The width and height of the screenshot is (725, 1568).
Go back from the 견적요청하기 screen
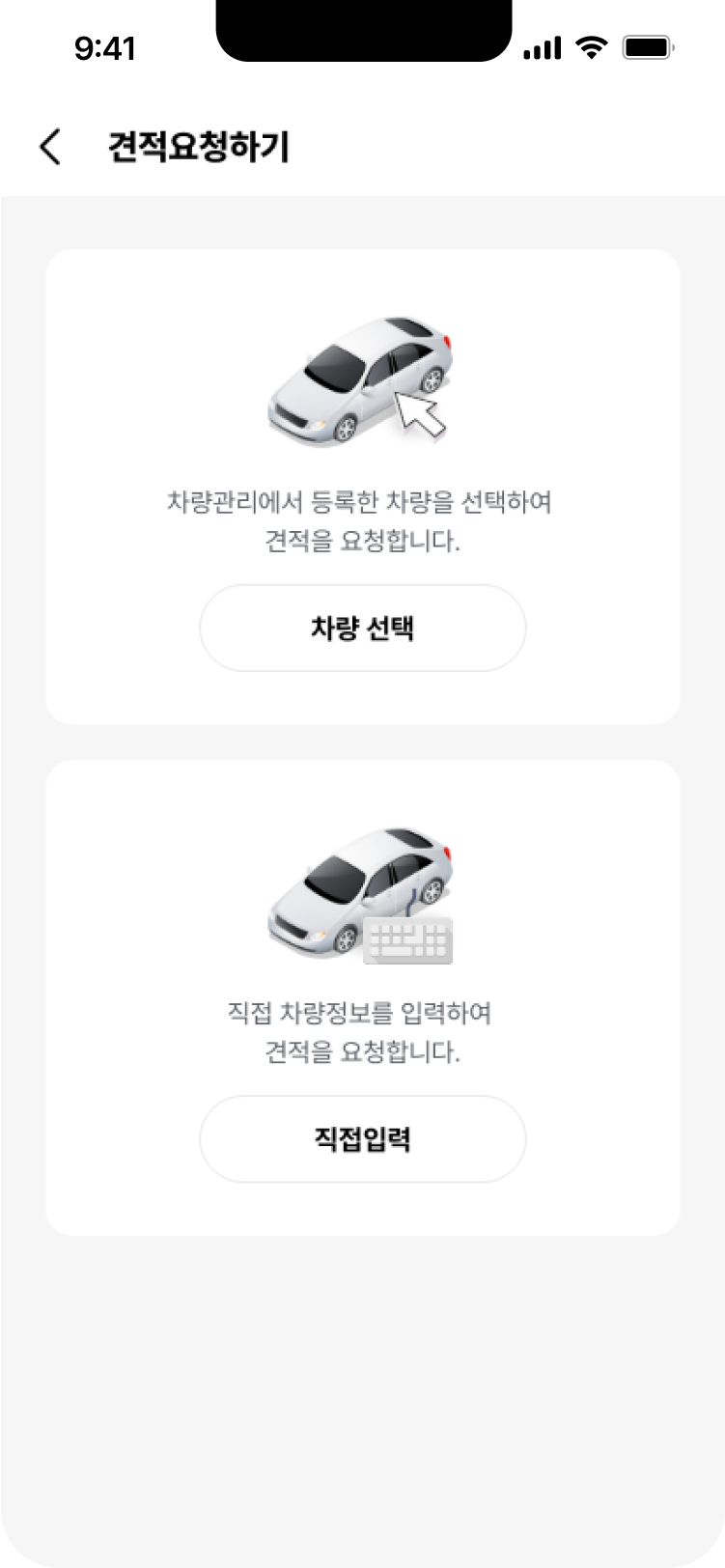[50, 147]
